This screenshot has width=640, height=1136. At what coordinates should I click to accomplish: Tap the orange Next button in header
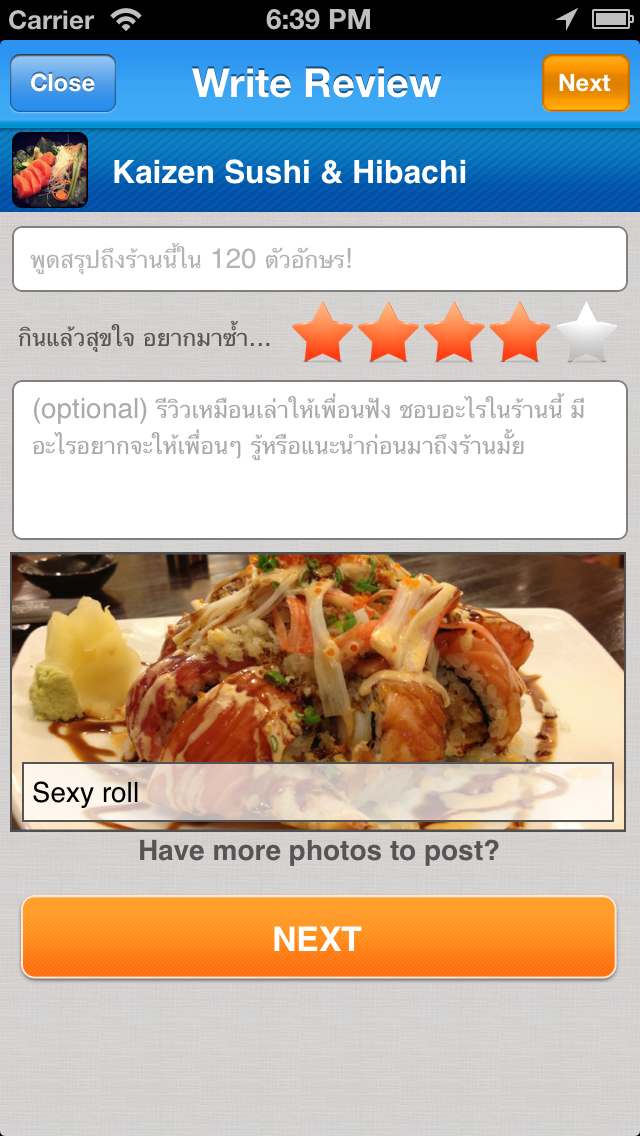coord(584,83)
